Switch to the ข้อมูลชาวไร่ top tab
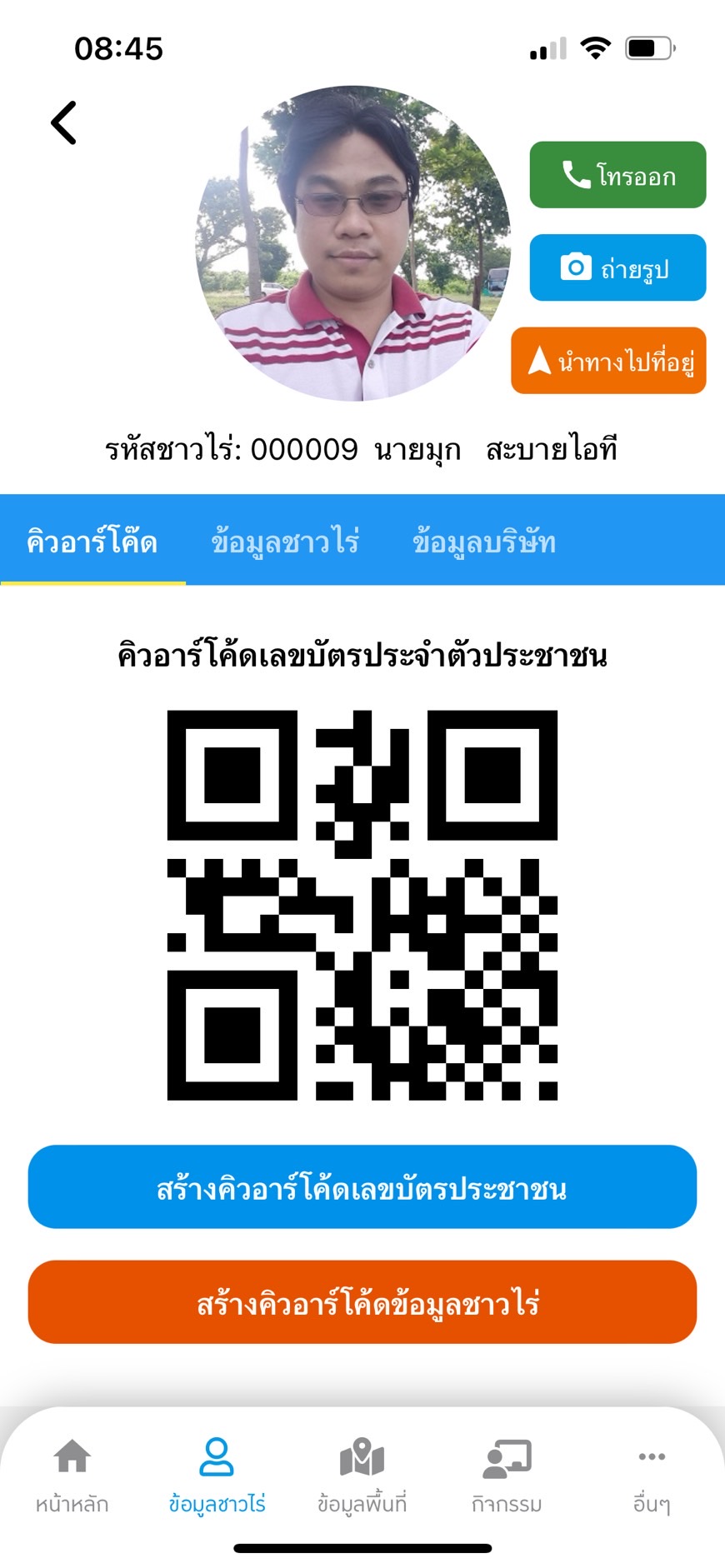 click(x=285, y=542)
